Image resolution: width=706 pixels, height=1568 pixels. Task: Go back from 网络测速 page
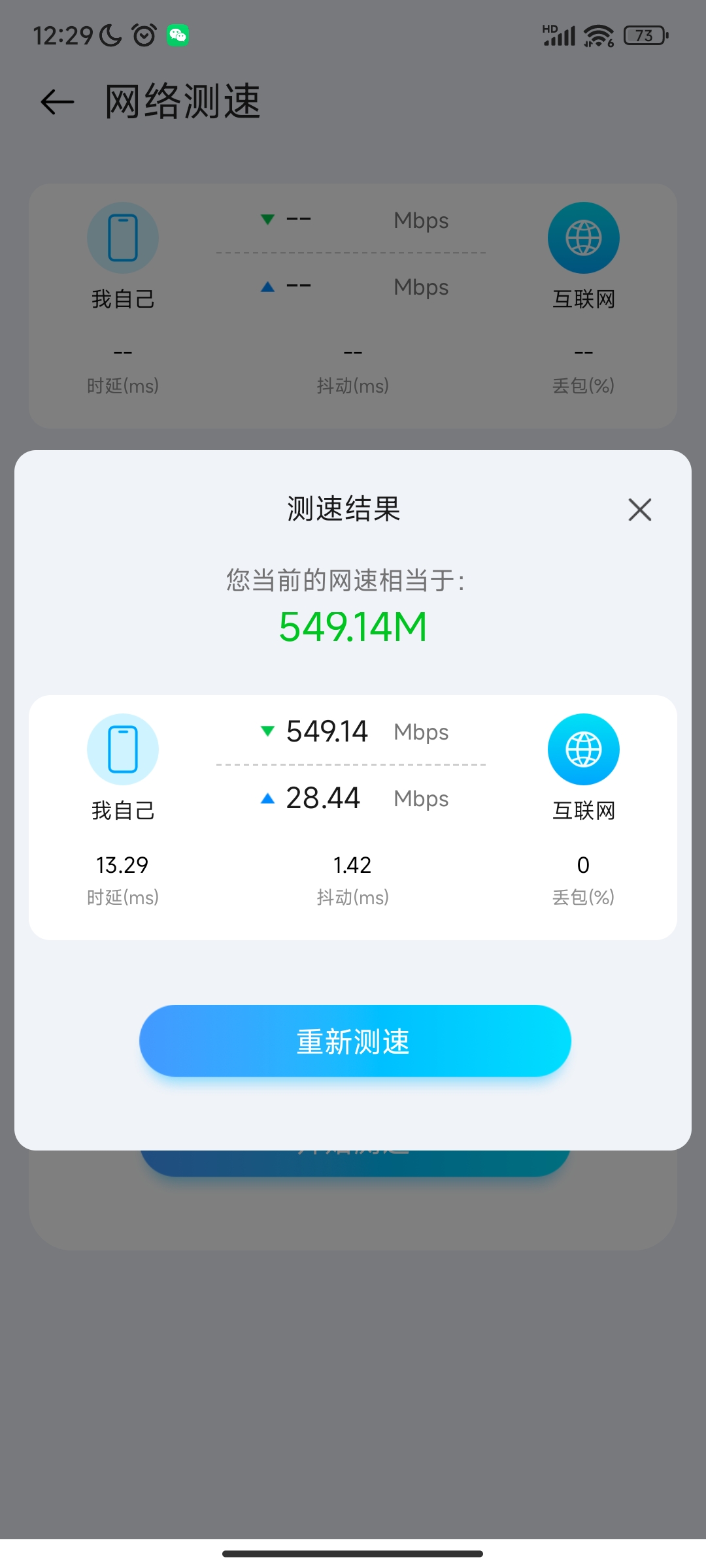pyautogui.click(x=58, y=103)
